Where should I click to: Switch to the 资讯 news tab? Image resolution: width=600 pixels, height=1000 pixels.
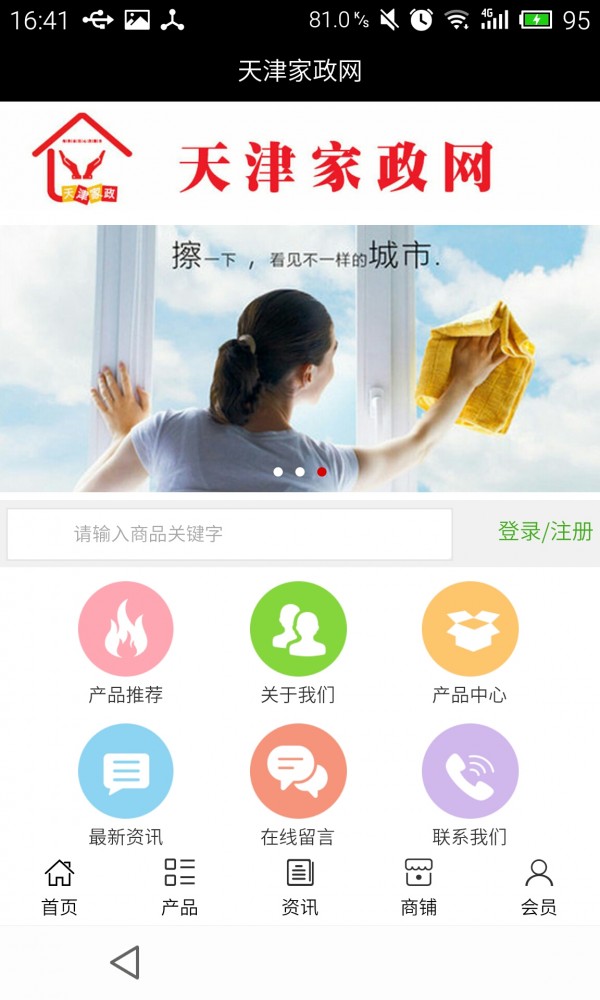[x=300, y=886]
